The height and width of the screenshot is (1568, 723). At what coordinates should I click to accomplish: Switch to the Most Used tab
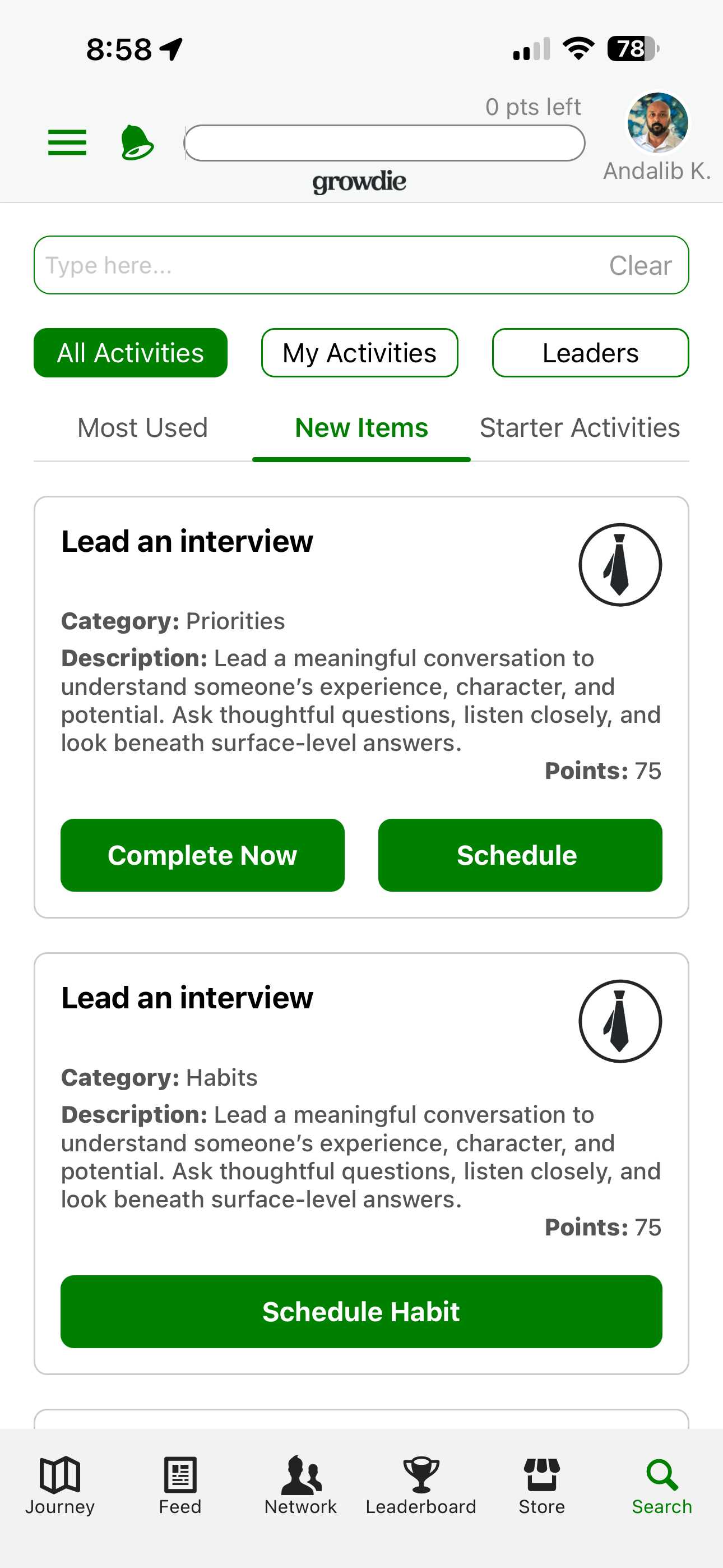point(142,427)
